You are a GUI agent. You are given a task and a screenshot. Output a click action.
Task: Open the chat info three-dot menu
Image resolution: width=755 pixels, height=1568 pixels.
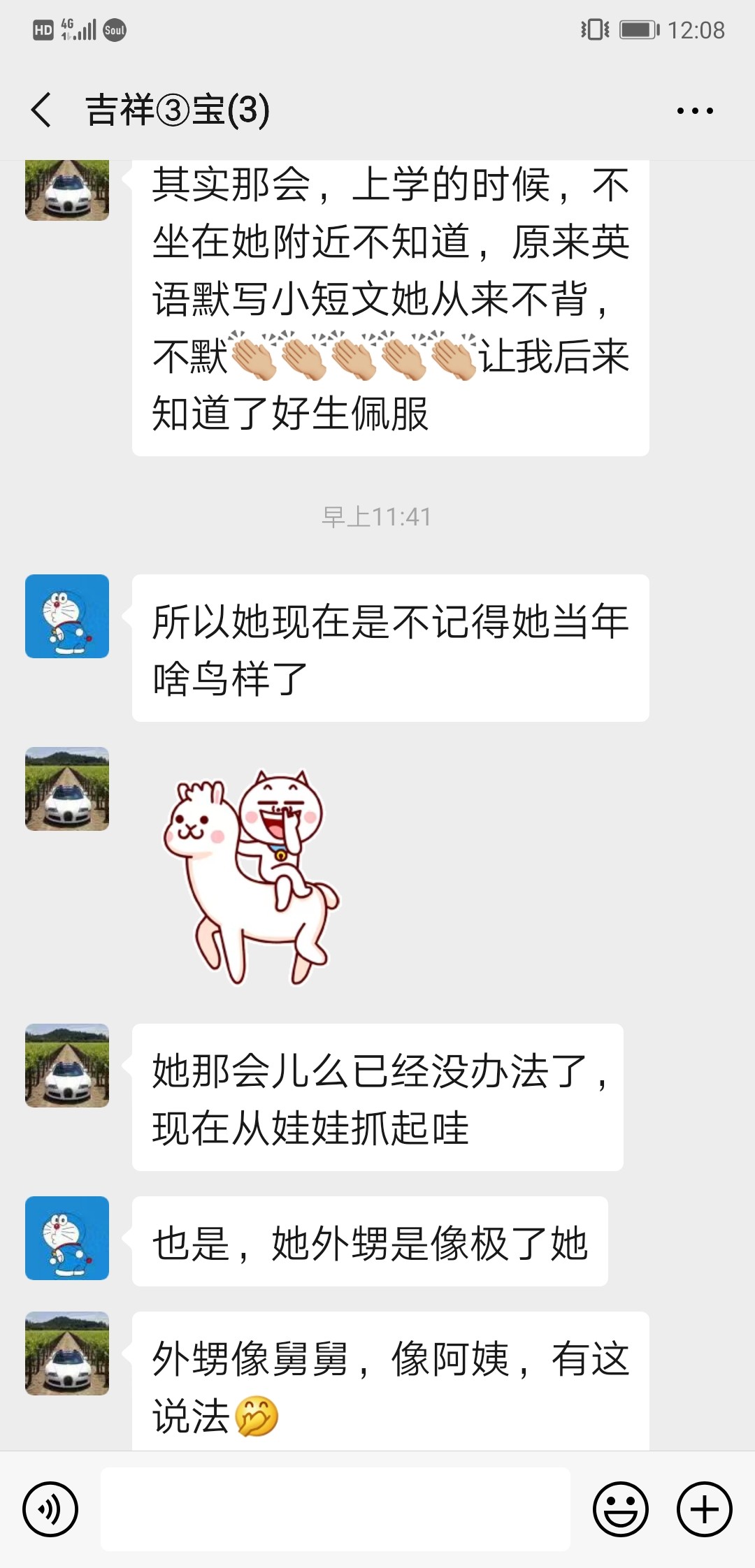tap(695, 110)
